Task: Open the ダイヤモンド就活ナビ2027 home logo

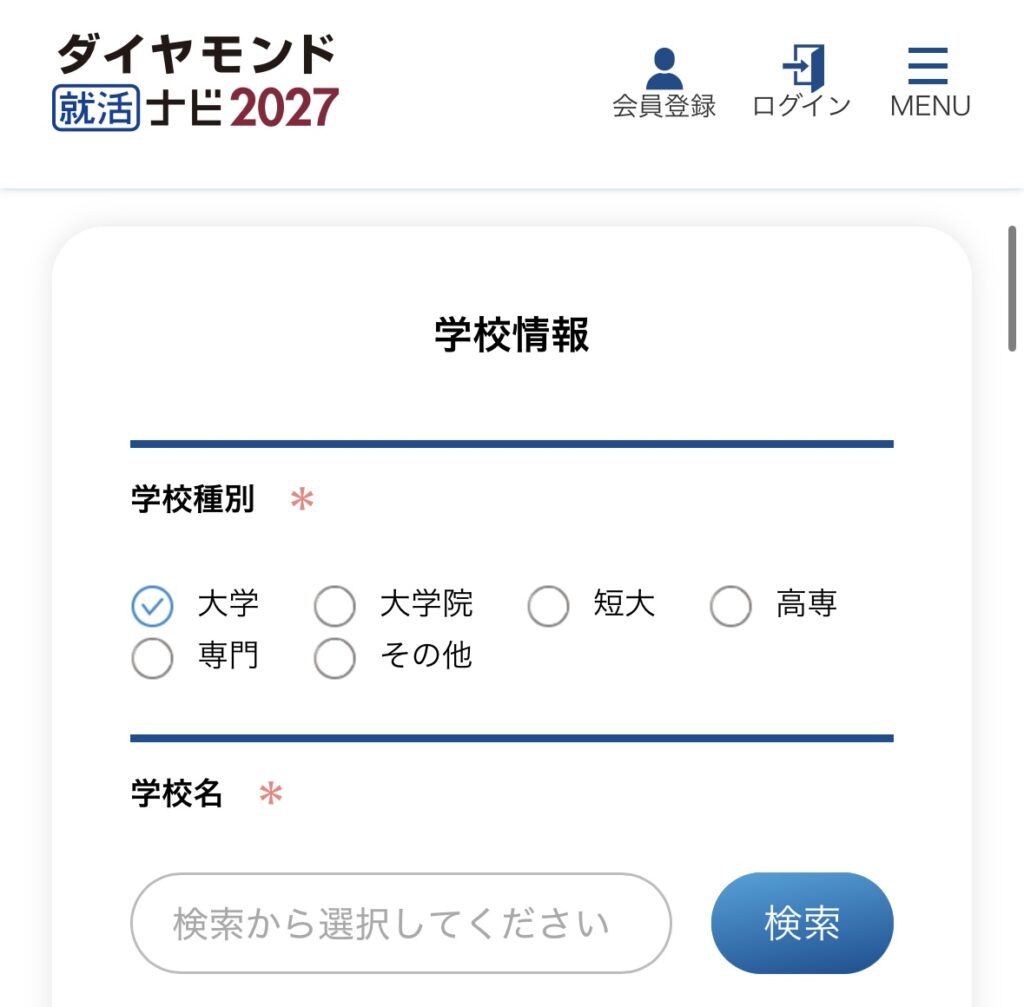Action: pos(197,82)
